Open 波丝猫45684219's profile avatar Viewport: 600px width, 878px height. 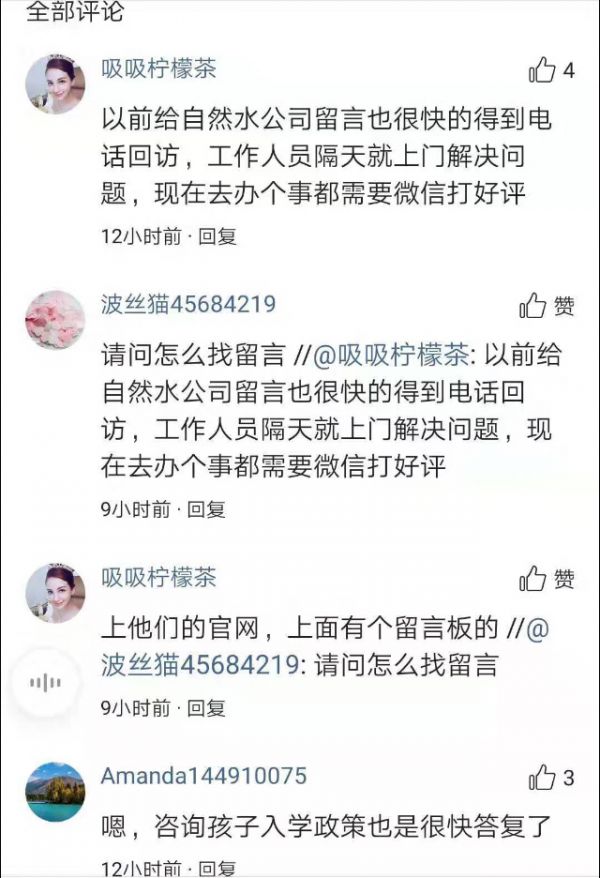point(55,320)
